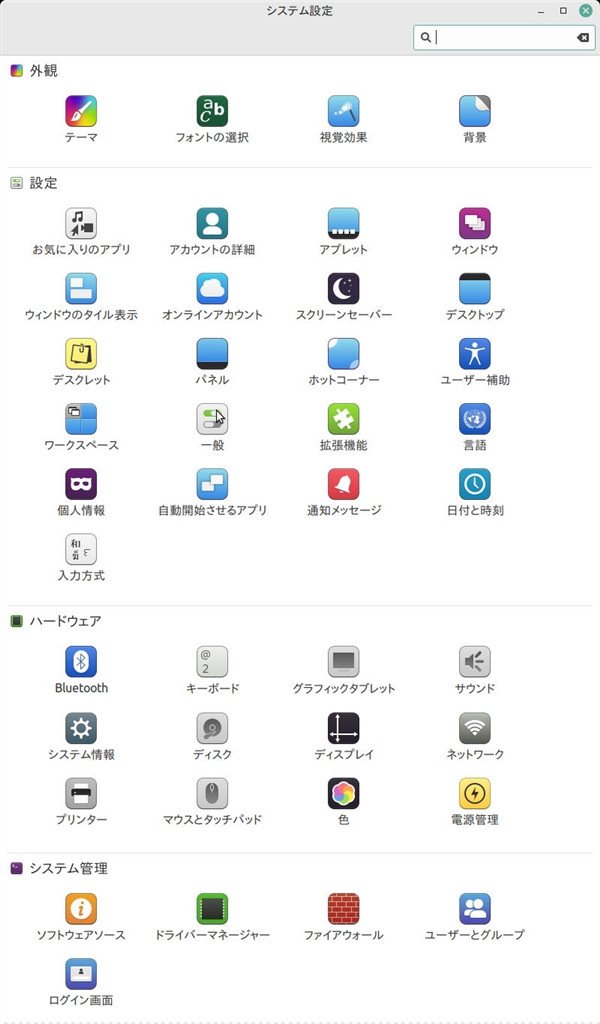Open サウンド settings
The height and width of the screenshot is (1024, 600).
click(x=475, y=662)
